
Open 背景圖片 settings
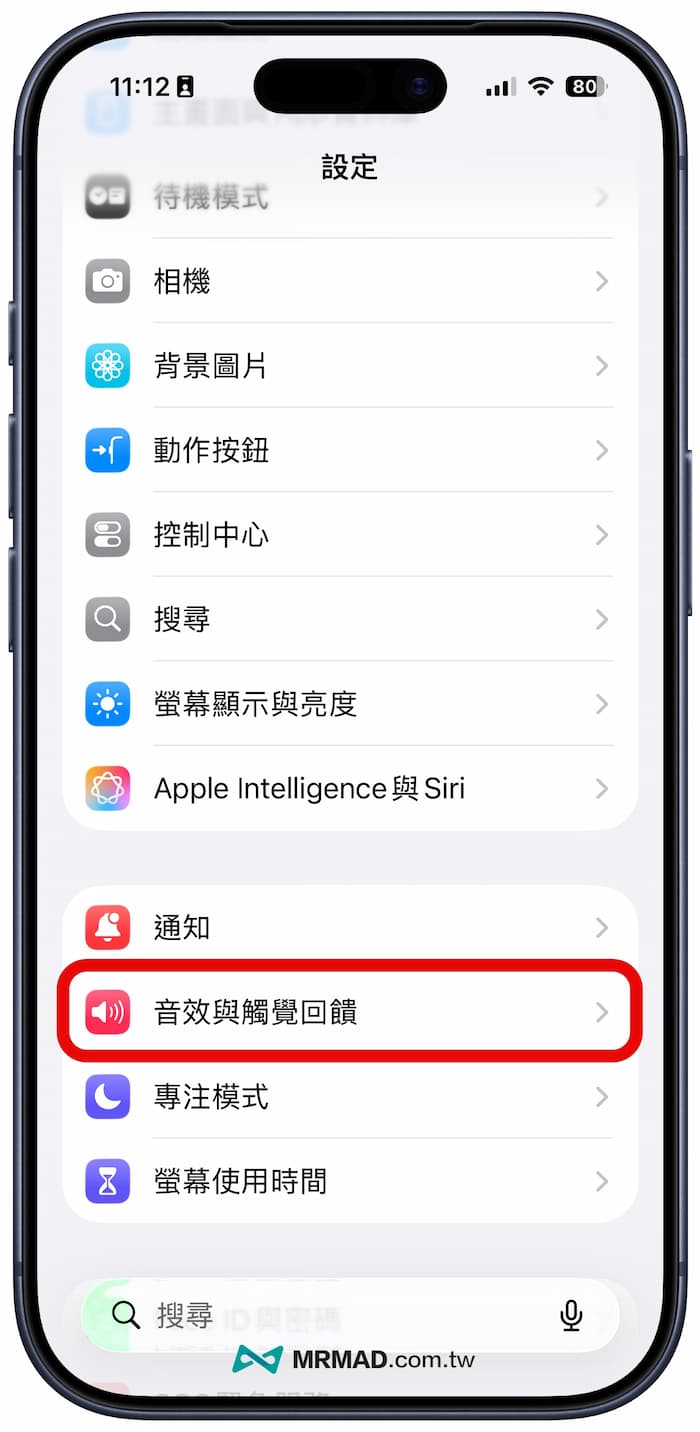[x=348, y=366]
